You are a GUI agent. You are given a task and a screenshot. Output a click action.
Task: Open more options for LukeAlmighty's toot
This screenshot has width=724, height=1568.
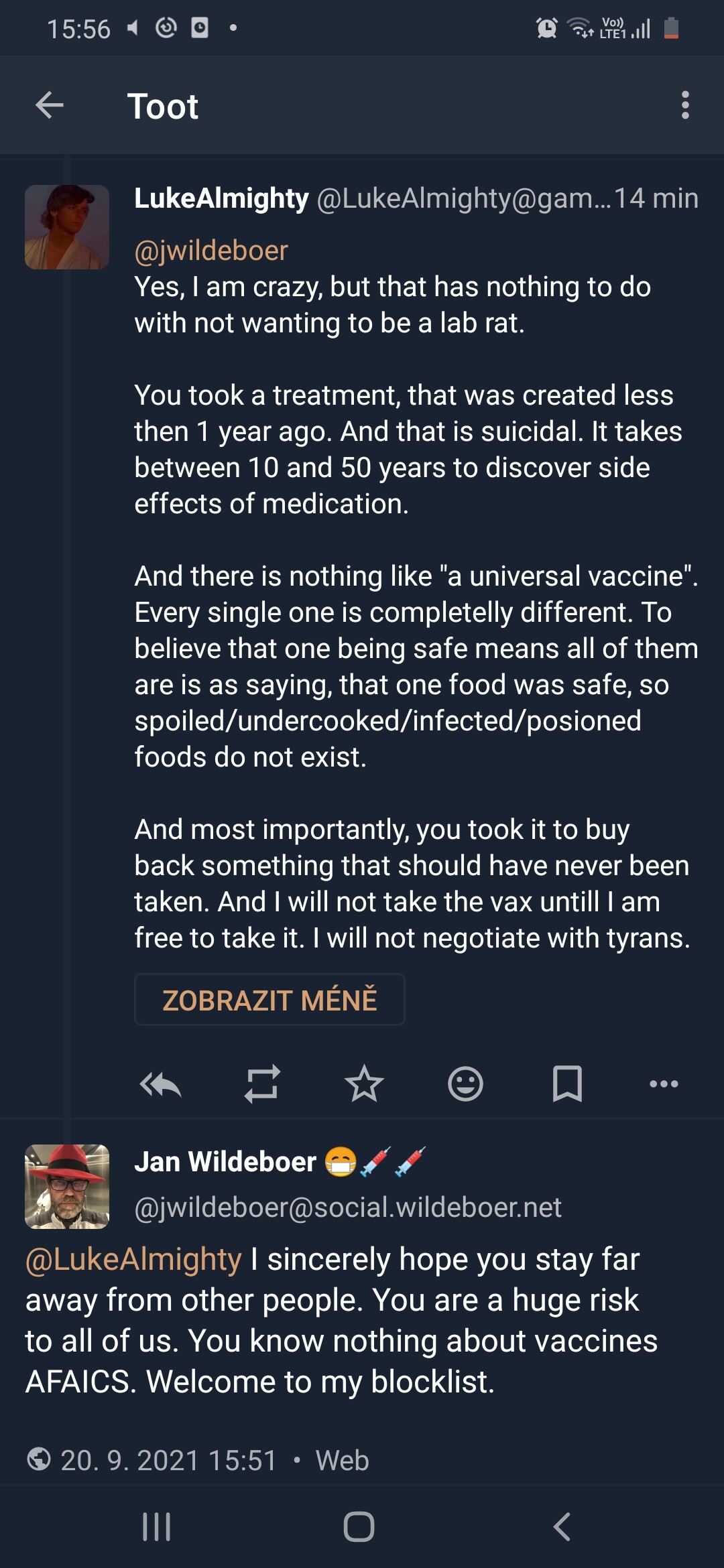pos(664,1084)
